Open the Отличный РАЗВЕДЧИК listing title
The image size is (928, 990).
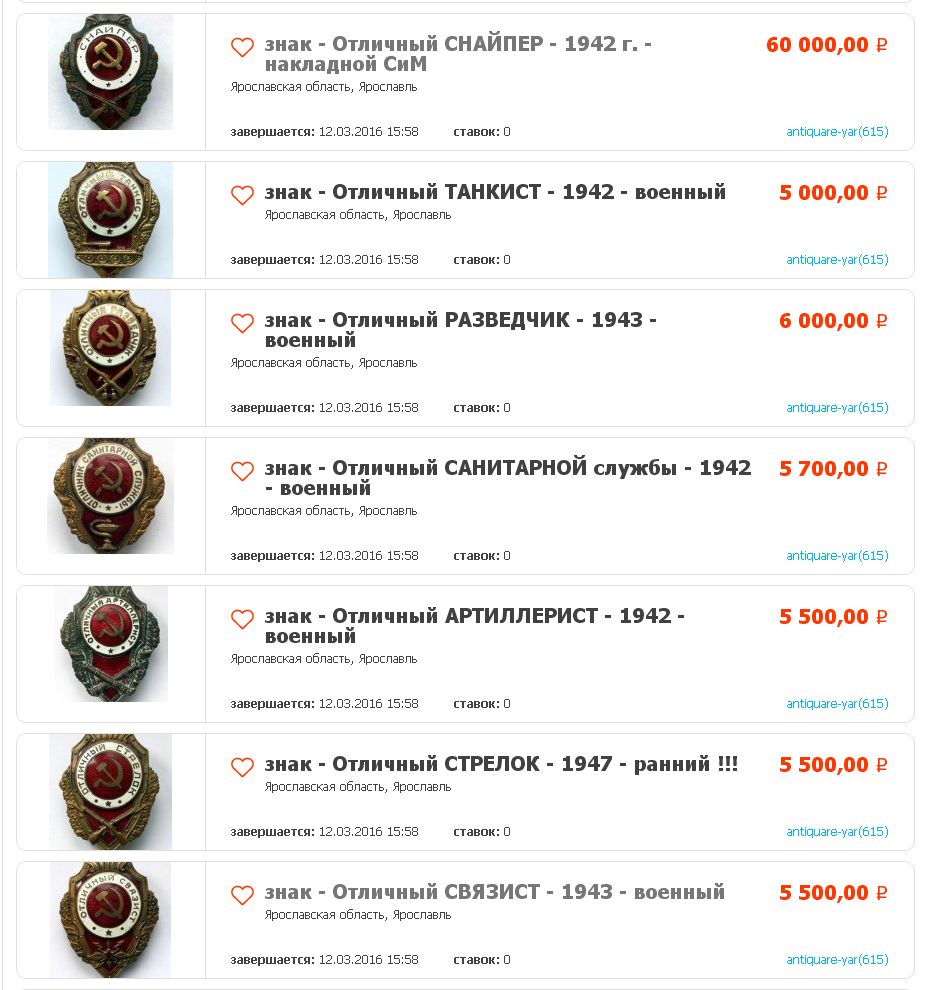pos(460,330)
